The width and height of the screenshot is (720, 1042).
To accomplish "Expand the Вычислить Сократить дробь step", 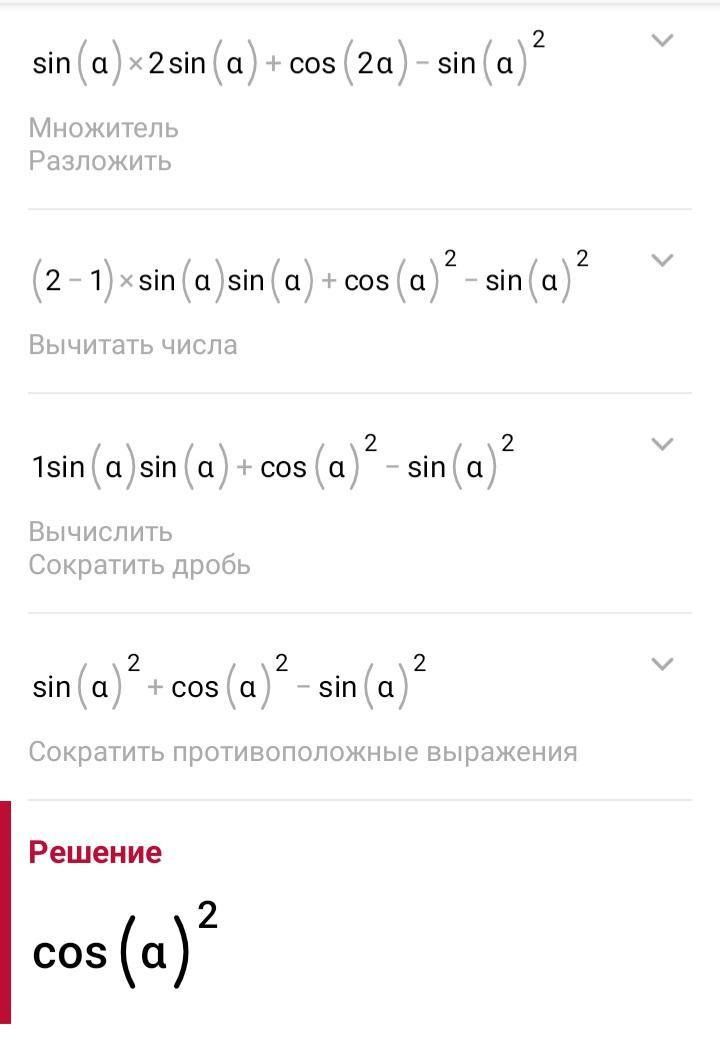I will click(662, 444).
